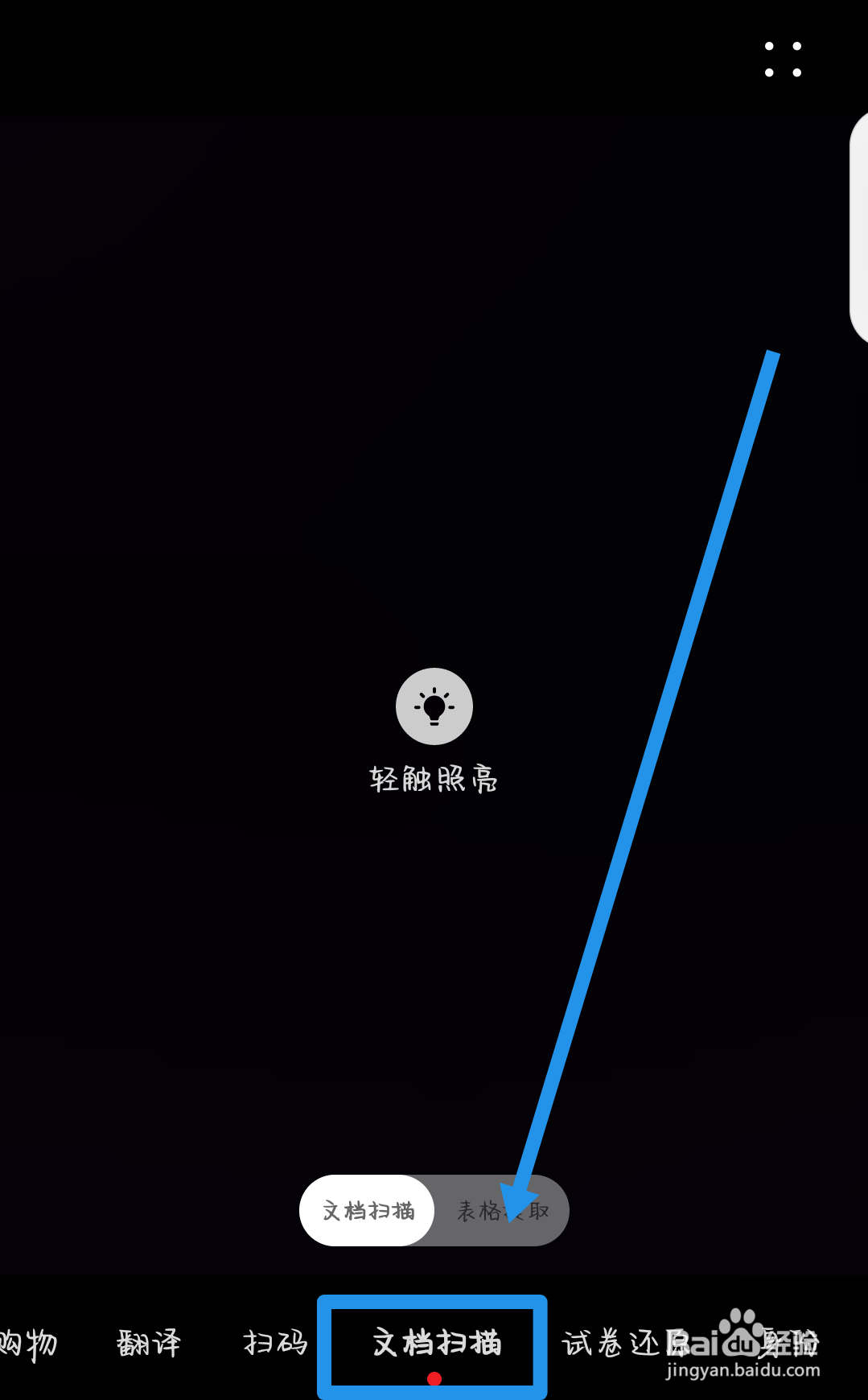Tap the highlighted 文档扫描 bottom tab
This screenshot has height=1400, width=868.
[x=438, y=1342]
